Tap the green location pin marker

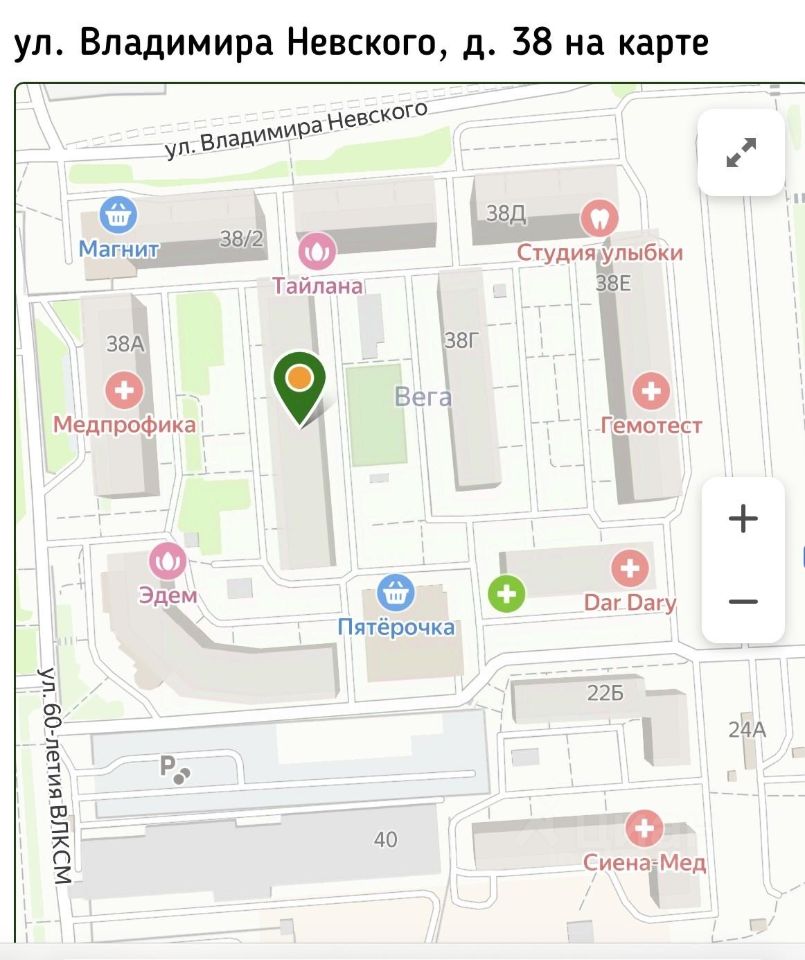point(300,385)
